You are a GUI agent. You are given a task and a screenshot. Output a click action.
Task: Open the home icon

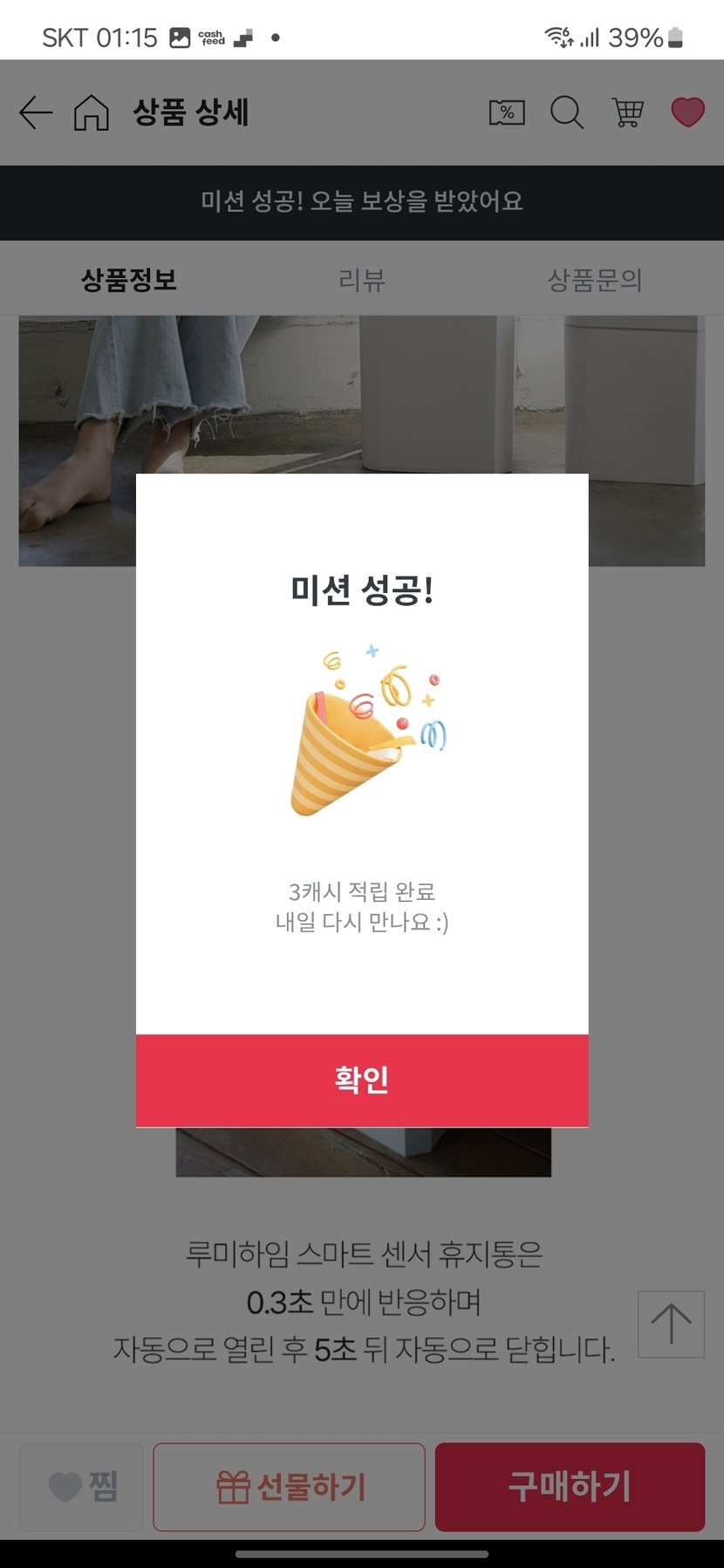92,113
